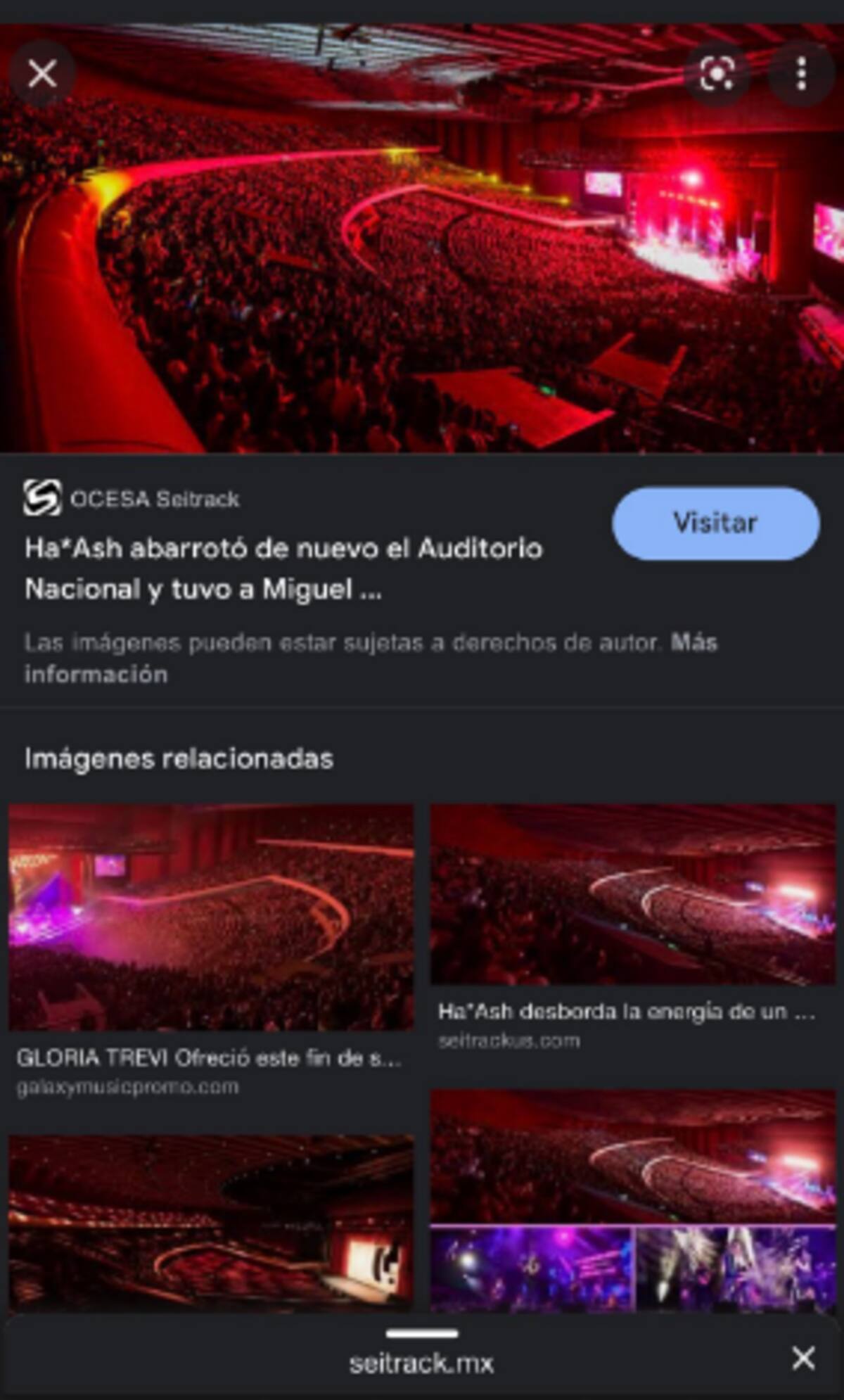Close the image viewer
844x1400 pixels.
click(x=42, y=73)
